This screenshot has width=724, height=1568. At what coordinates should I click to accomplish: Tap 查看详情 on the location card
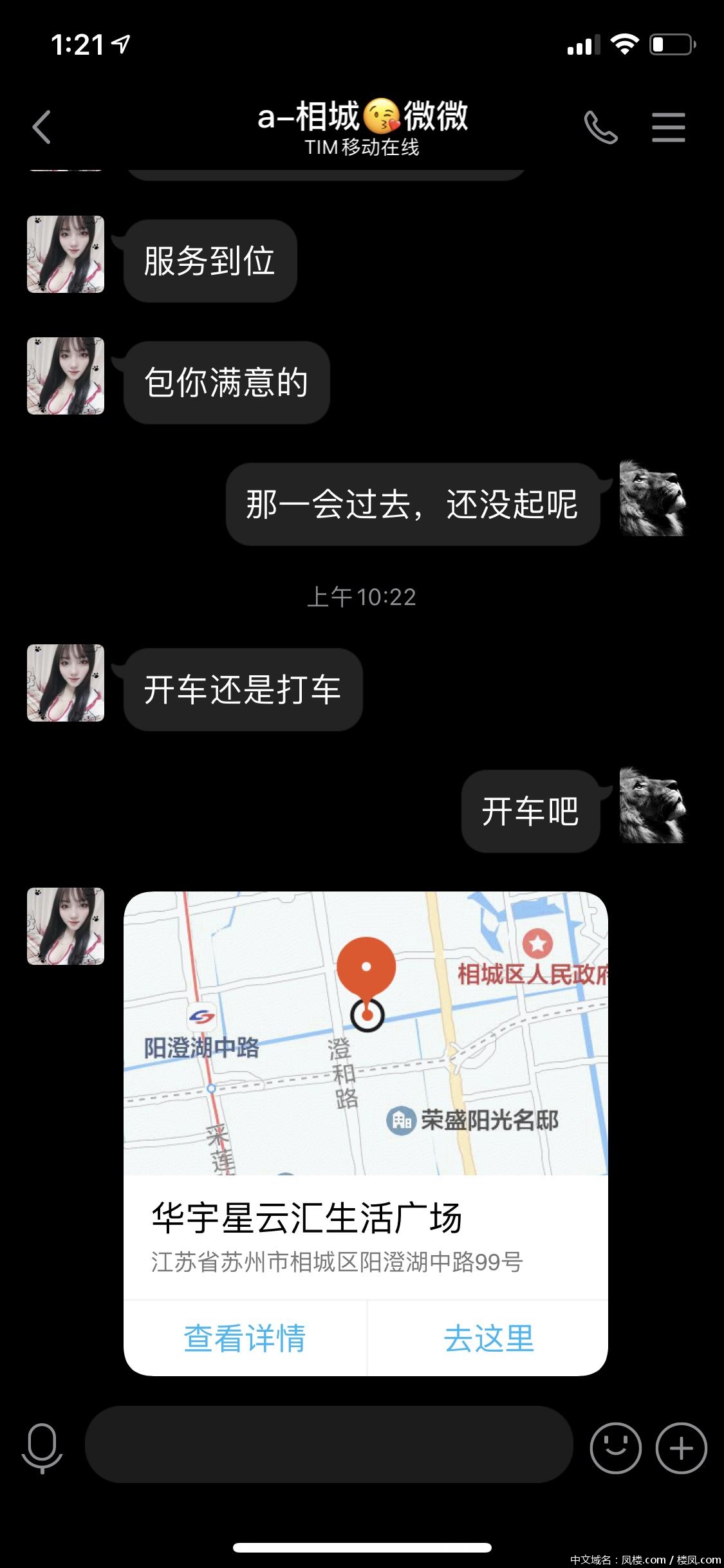pos(245,1338)
